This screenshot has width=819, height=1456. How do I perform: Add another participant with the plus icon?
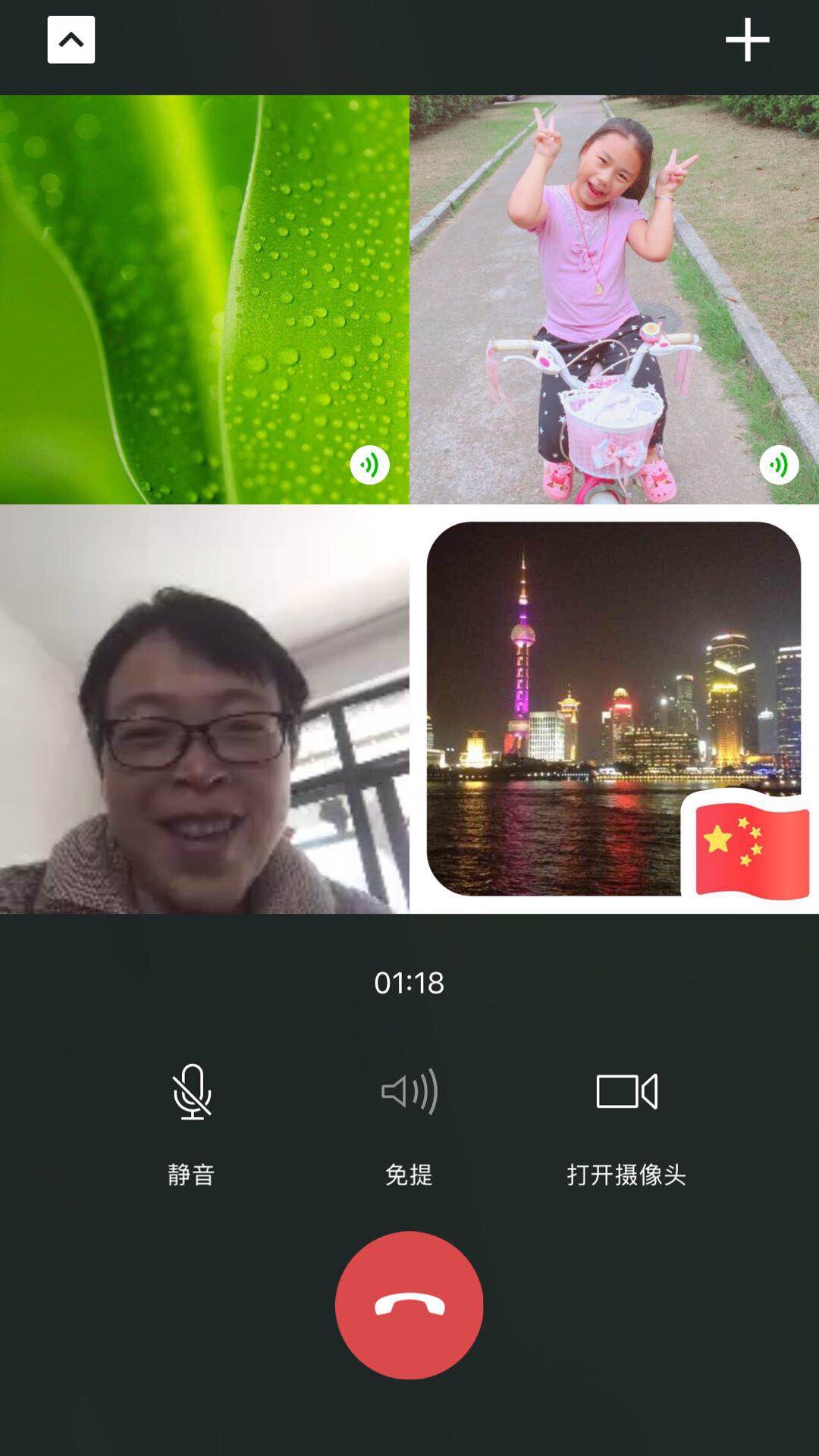point(747,39)
